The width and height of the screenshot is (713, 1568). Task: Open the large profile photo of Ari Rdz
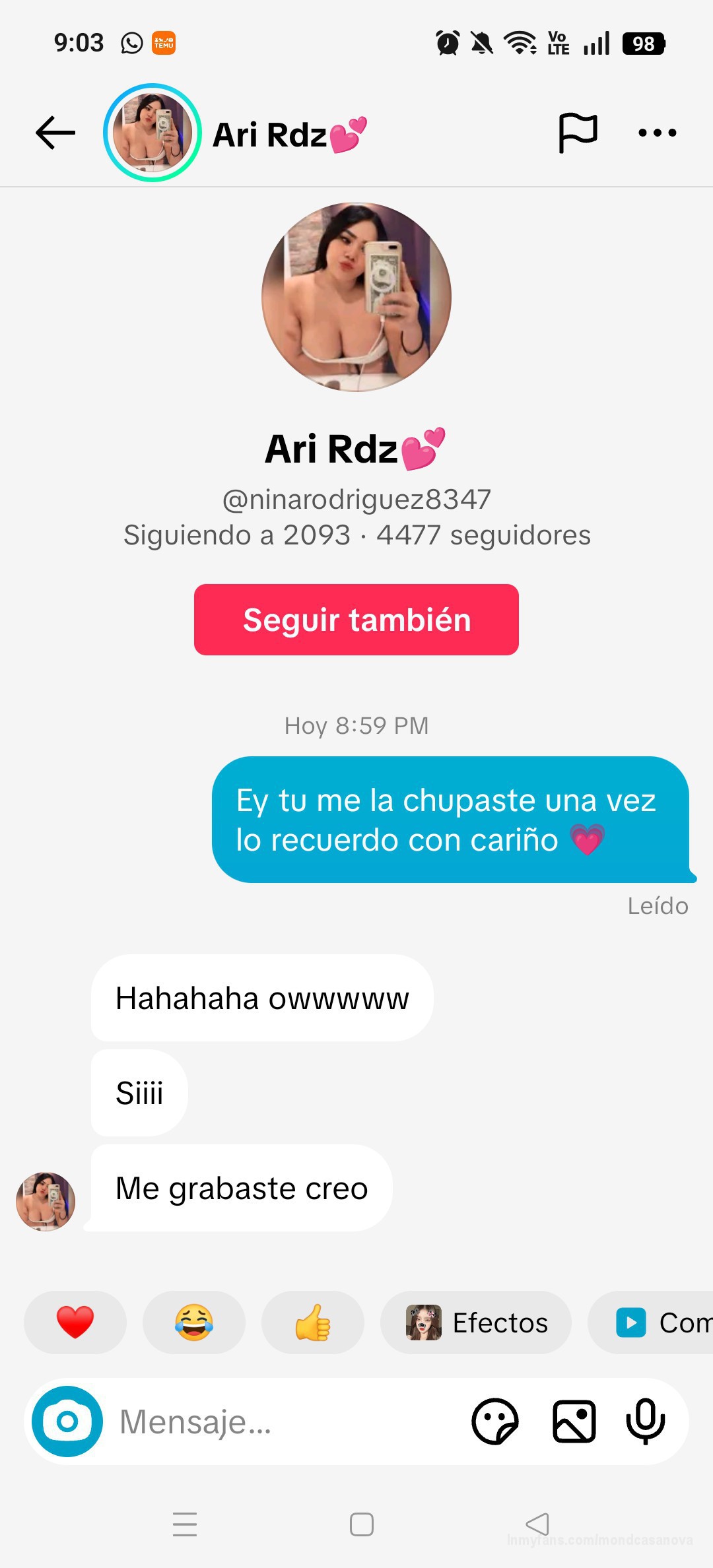(356, 297)
